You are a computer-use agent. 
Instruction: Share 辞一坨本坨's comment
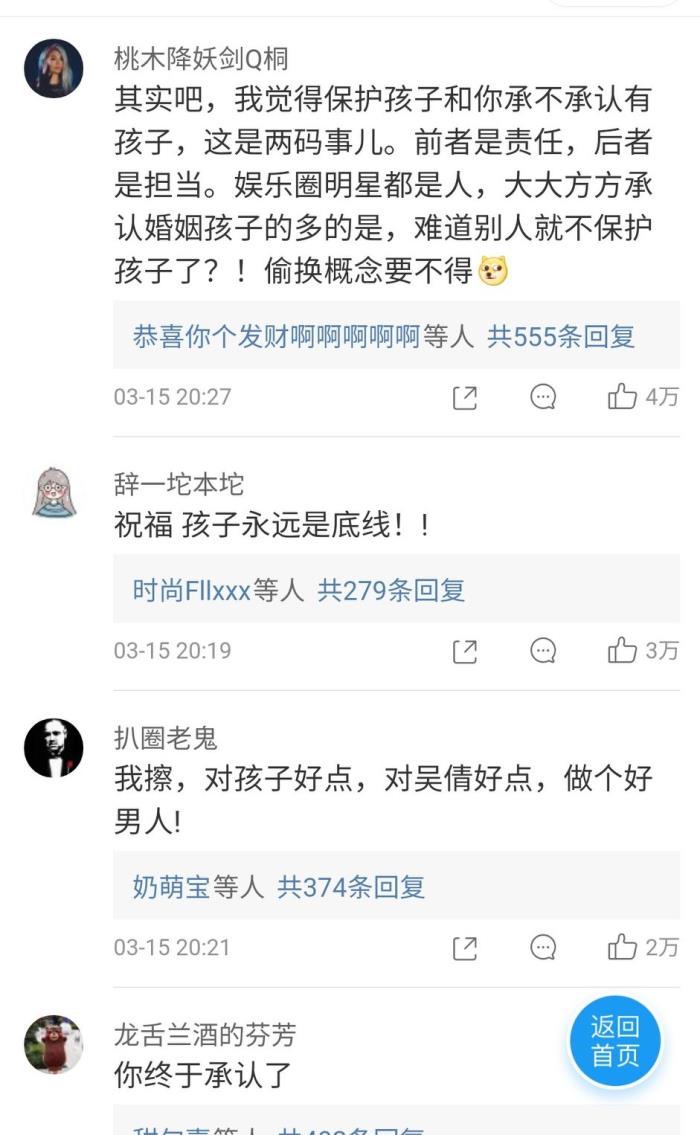point(465,651)
